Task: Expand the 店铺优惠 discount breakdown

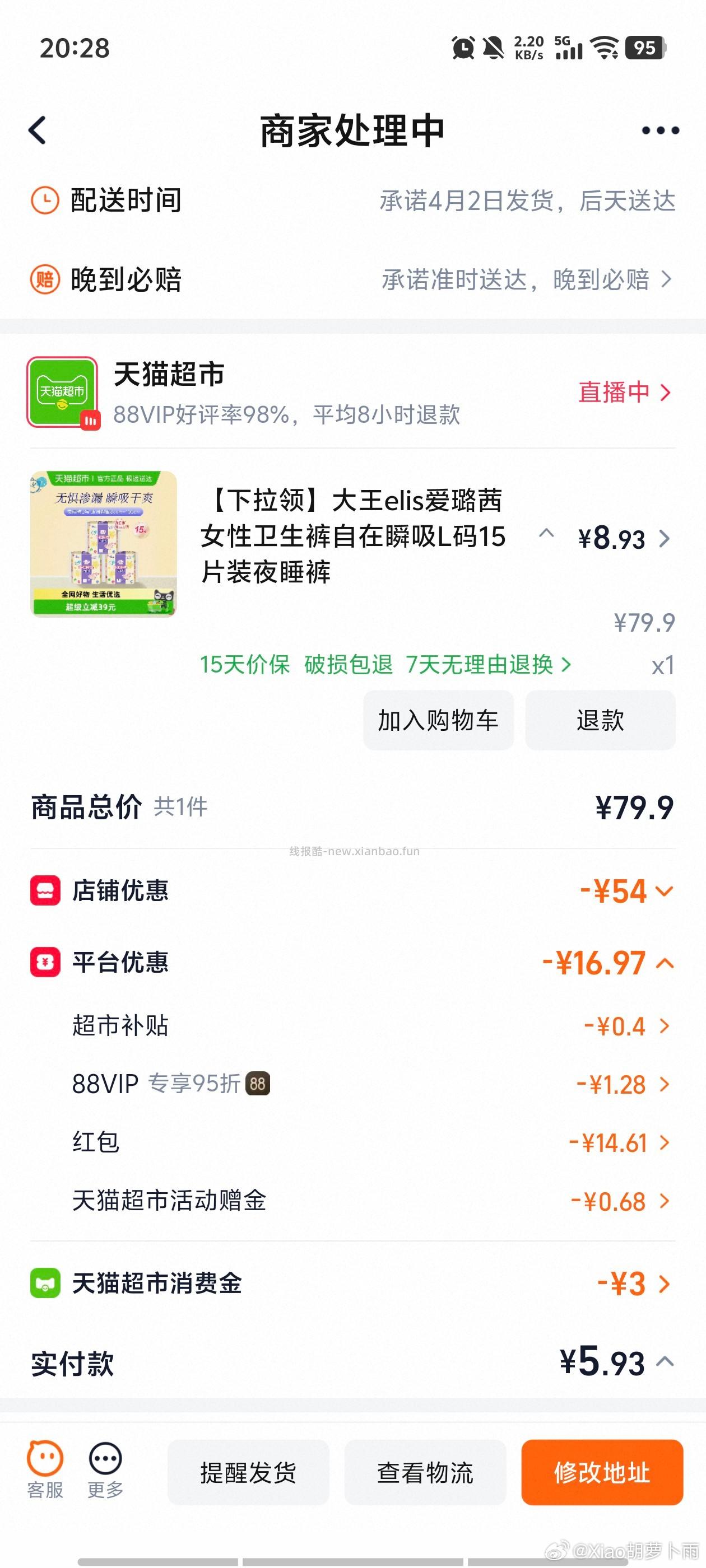Action: click(664, 890)
